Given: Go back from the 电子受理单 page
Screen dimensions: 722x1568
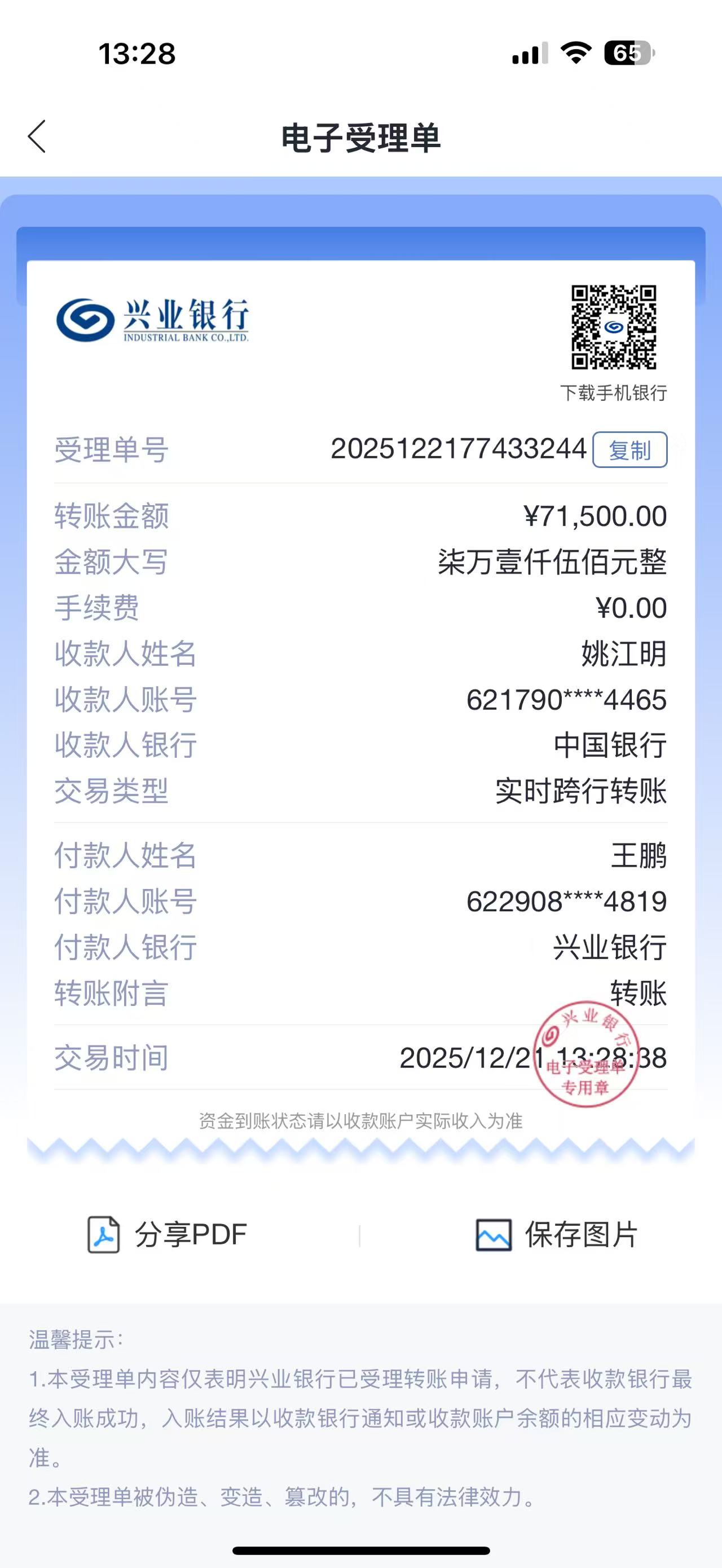Looking at the screenshot, I should pyautogui.click(x=37, y=136).
